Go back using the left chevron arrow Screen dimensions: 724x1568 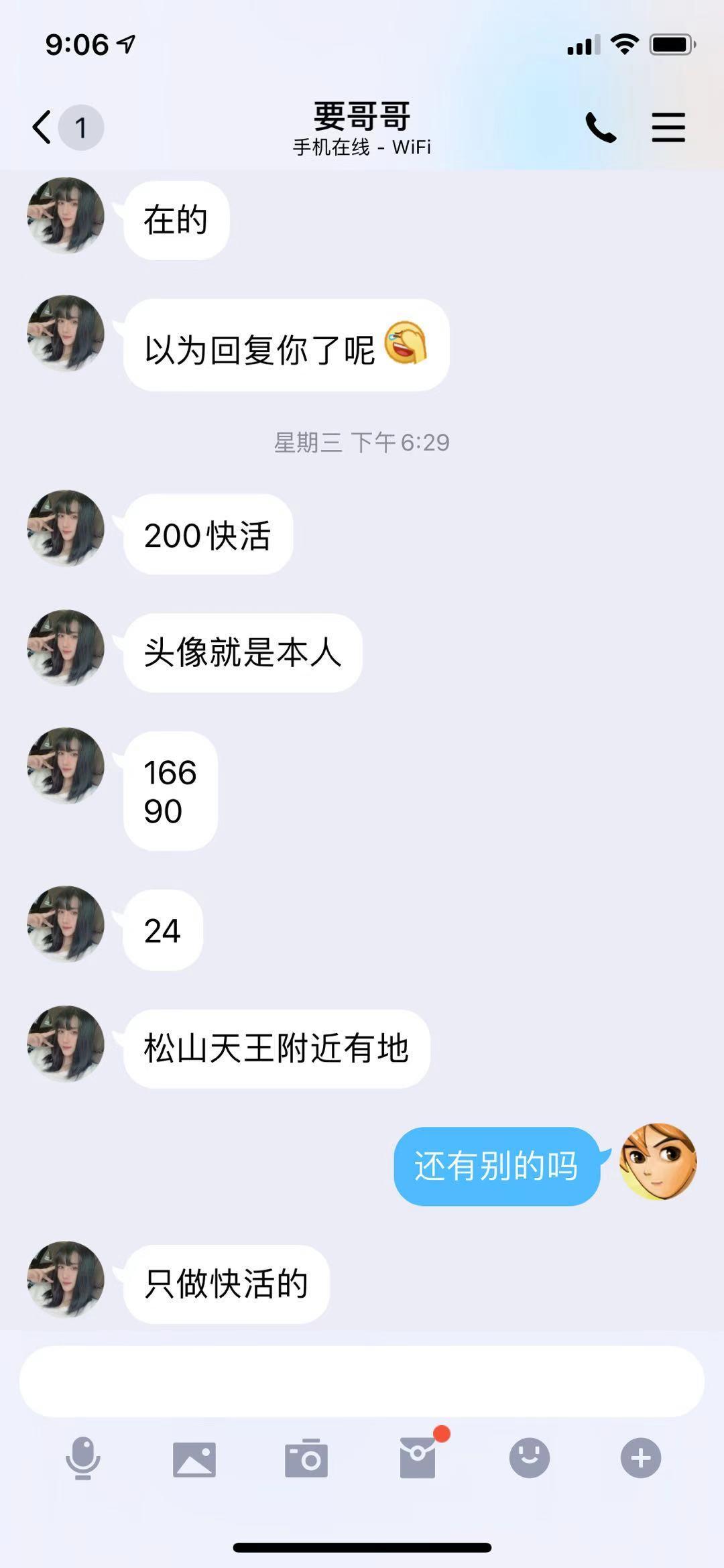click(42, 126)
